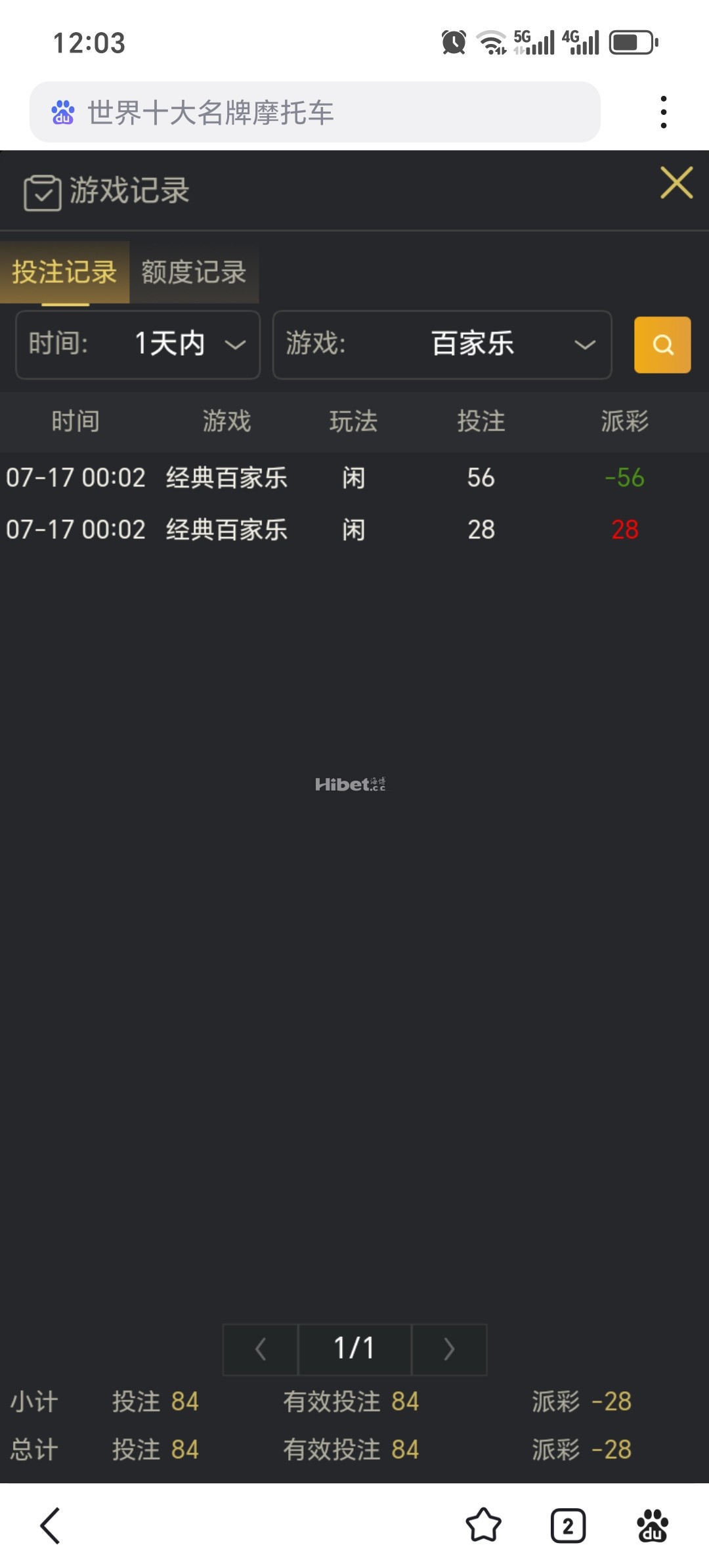This screenshot has height=1568, width=709.
Task: Select the 投注记录 tab
Action: [64, 272]
